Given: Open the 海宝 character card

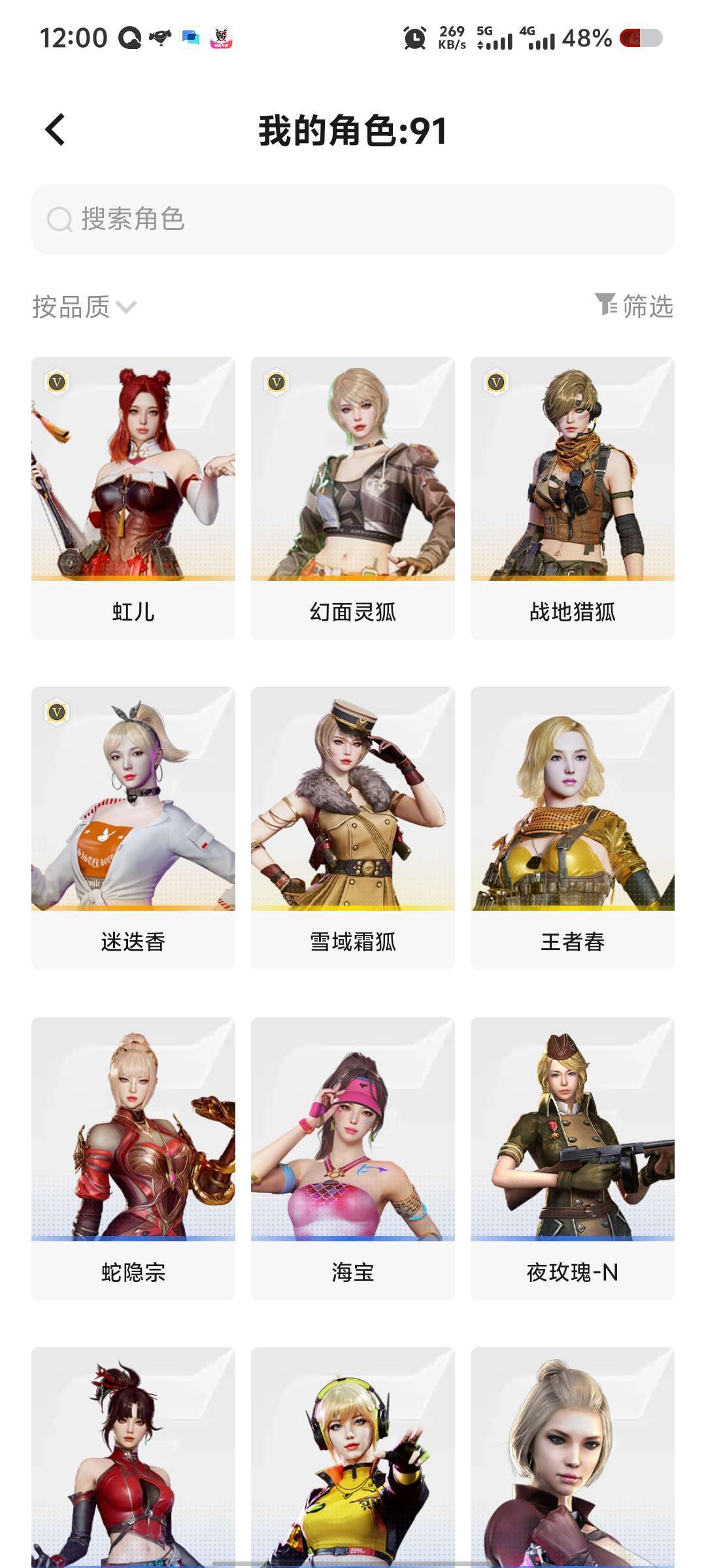Looking at the screenshot, I should point(353,1158).
